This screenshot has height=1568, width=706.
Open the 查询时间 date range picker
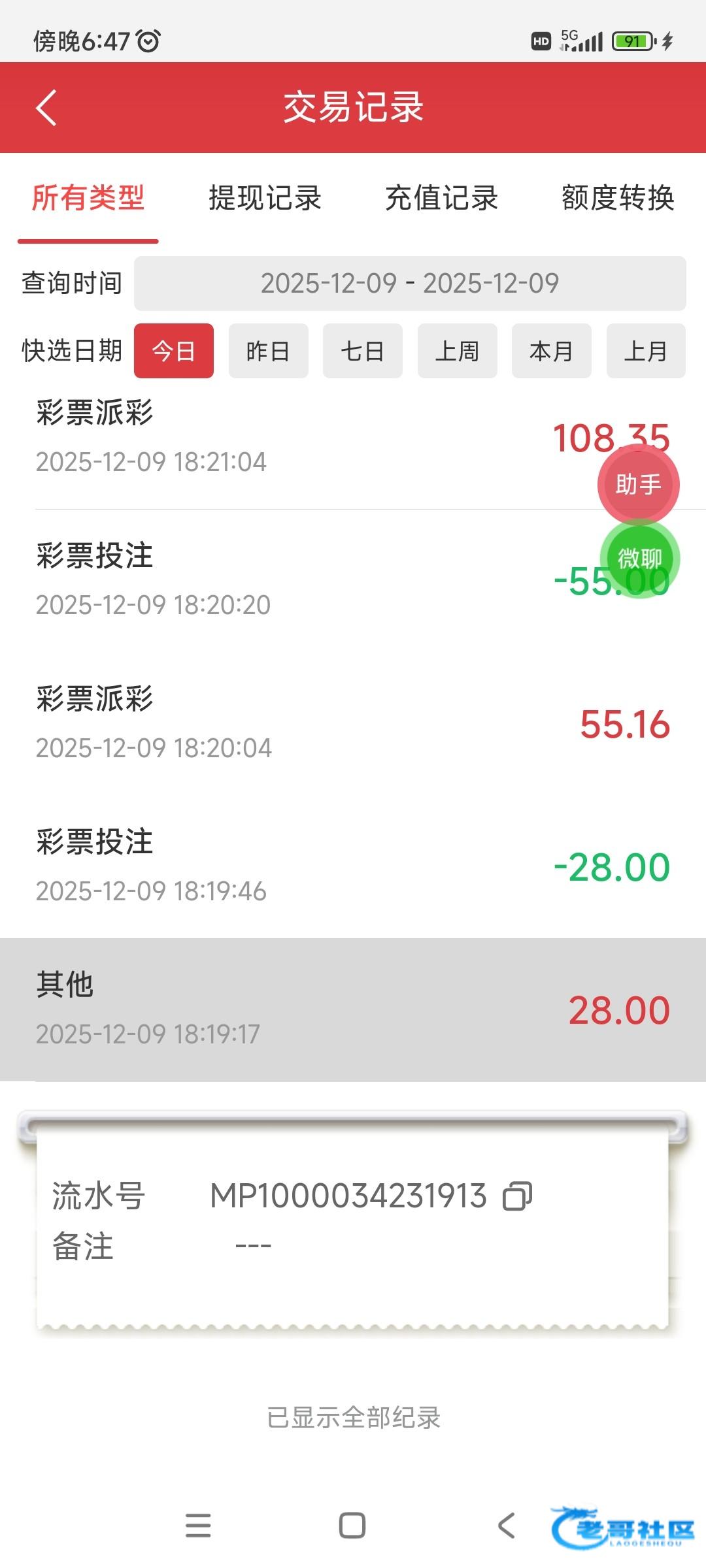point(410,284)
